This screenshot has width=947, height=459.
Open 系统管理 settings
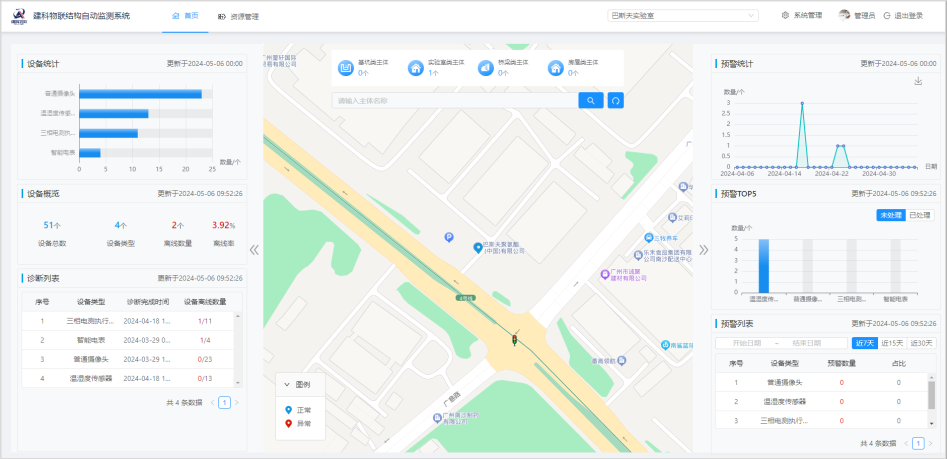click(802, 16)
